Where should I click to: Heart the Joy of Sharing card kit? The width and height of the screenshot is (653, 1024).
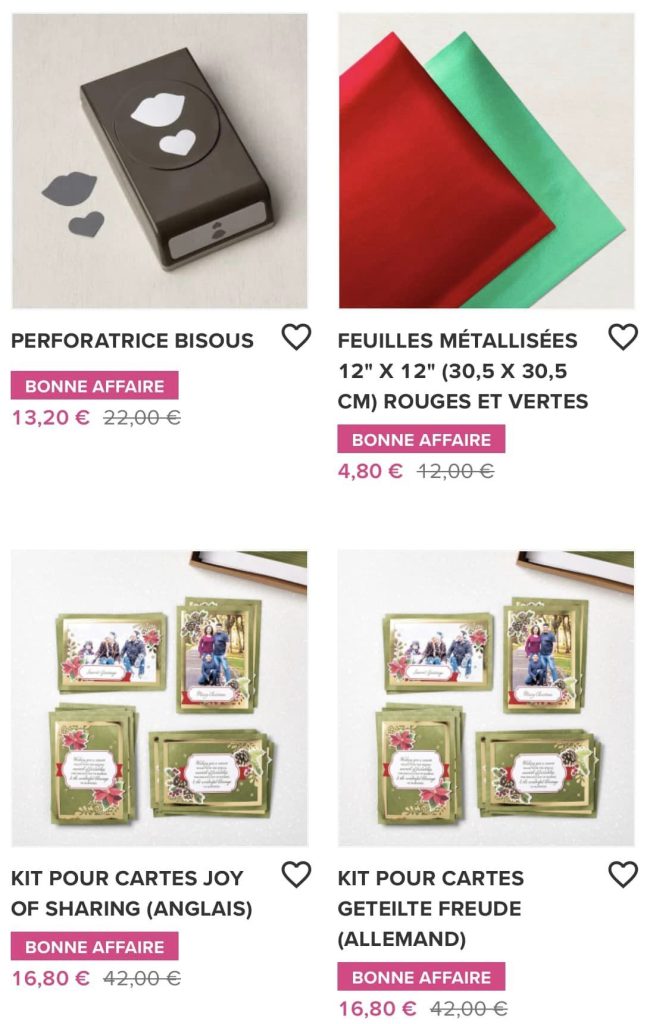[x=296, y=875]
